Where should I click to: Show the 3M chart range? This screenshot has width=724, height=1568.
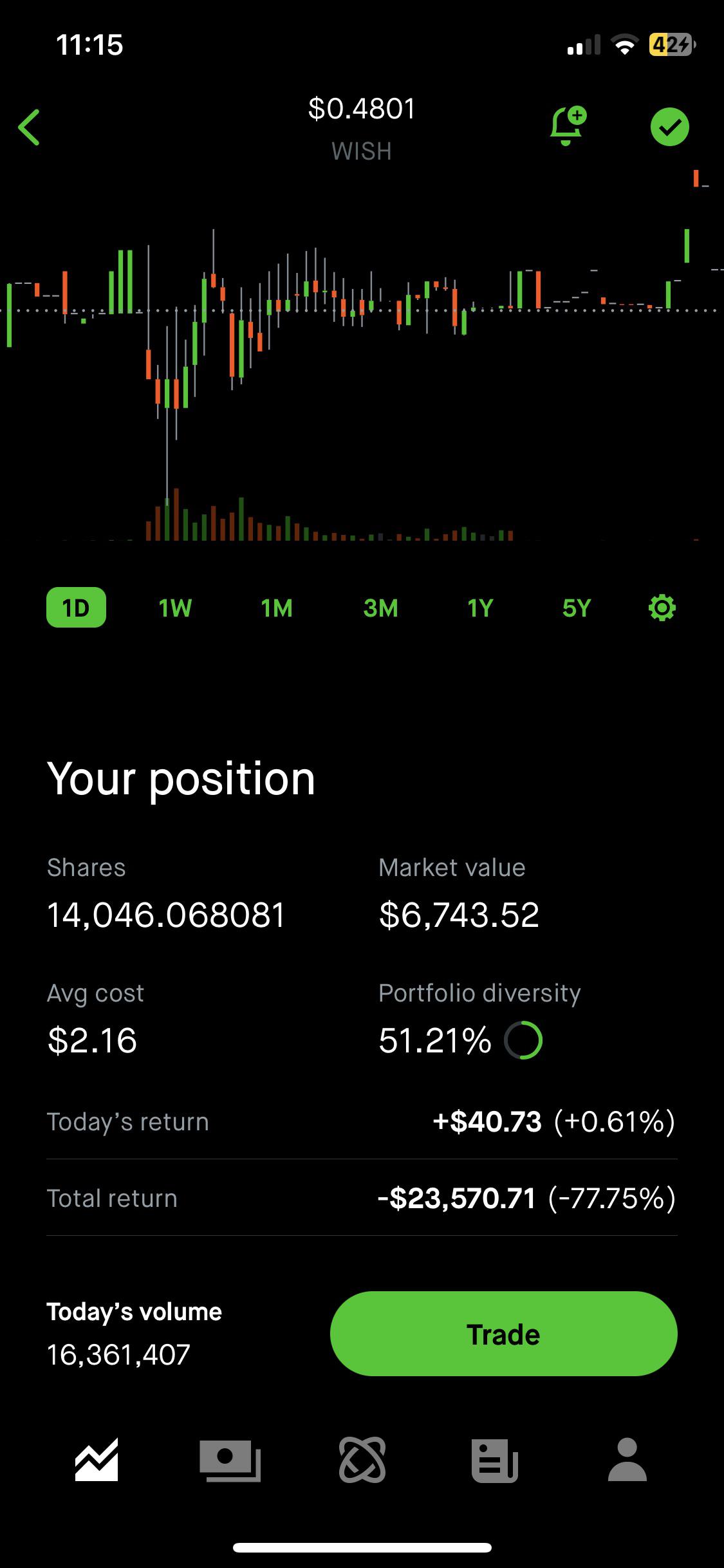380,608
